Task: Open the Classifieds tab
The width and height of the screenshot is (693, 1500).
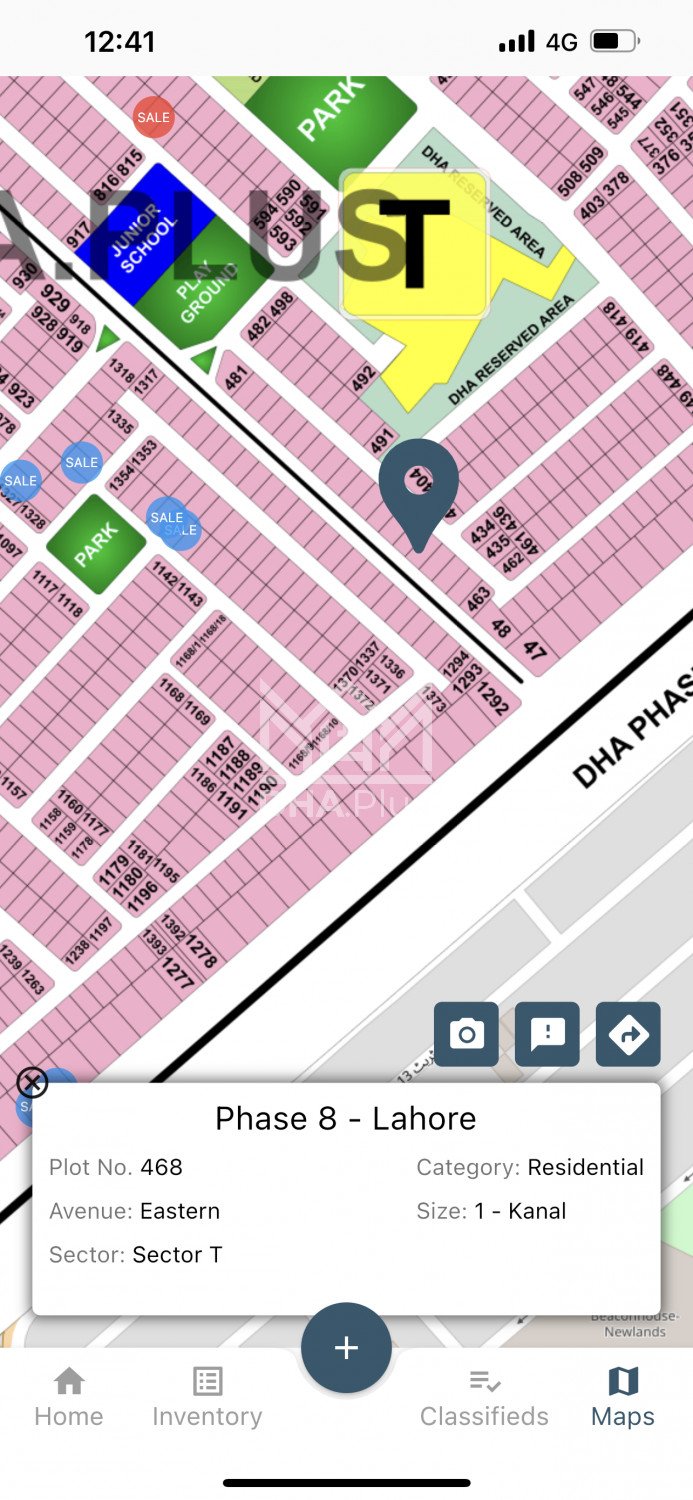Action: (x=484, y=1397)
